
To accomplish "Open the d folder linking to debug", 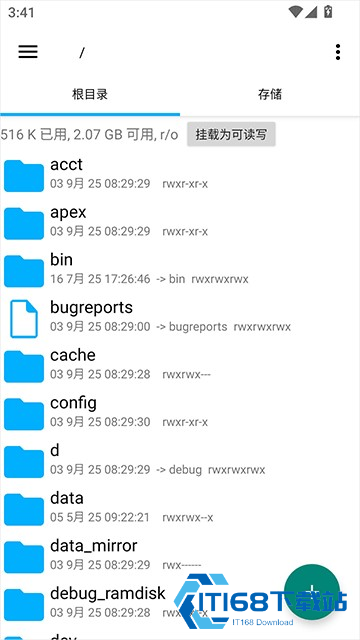I will point(180,459).
